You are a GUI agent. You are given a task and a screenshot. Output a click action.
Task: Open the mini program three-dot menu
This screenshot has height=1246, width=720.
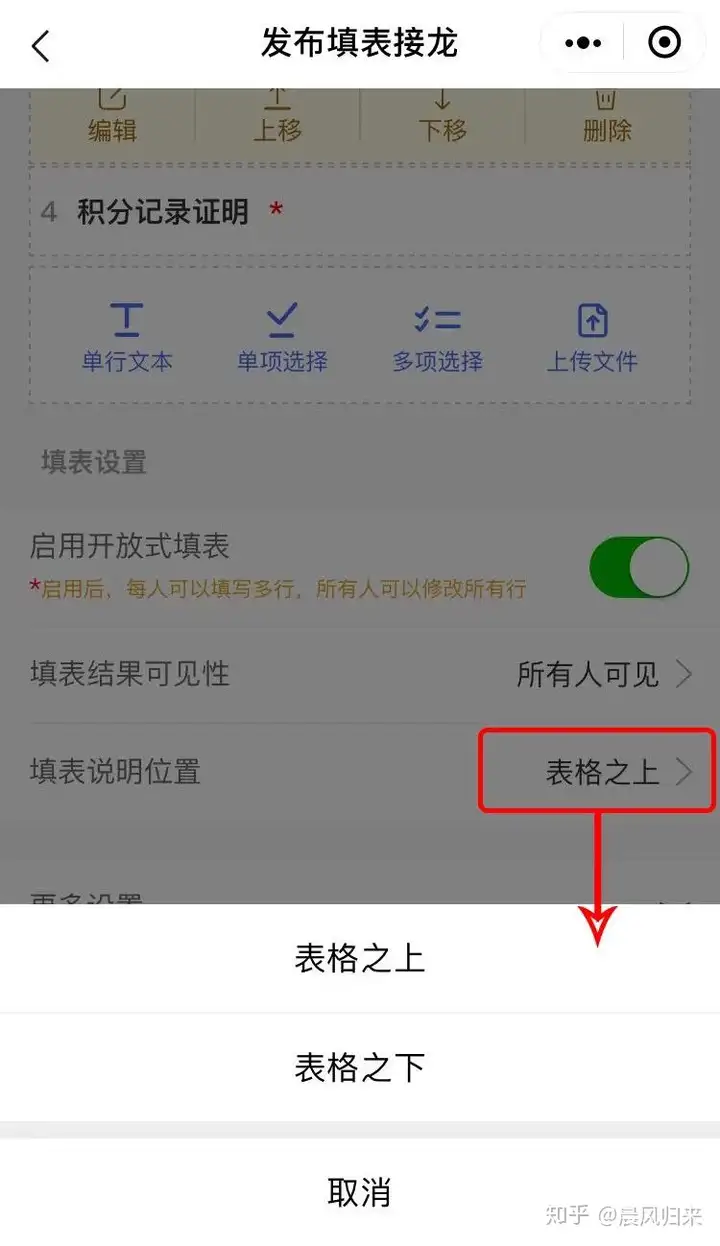pyautogui.click(x=583, y=43)
